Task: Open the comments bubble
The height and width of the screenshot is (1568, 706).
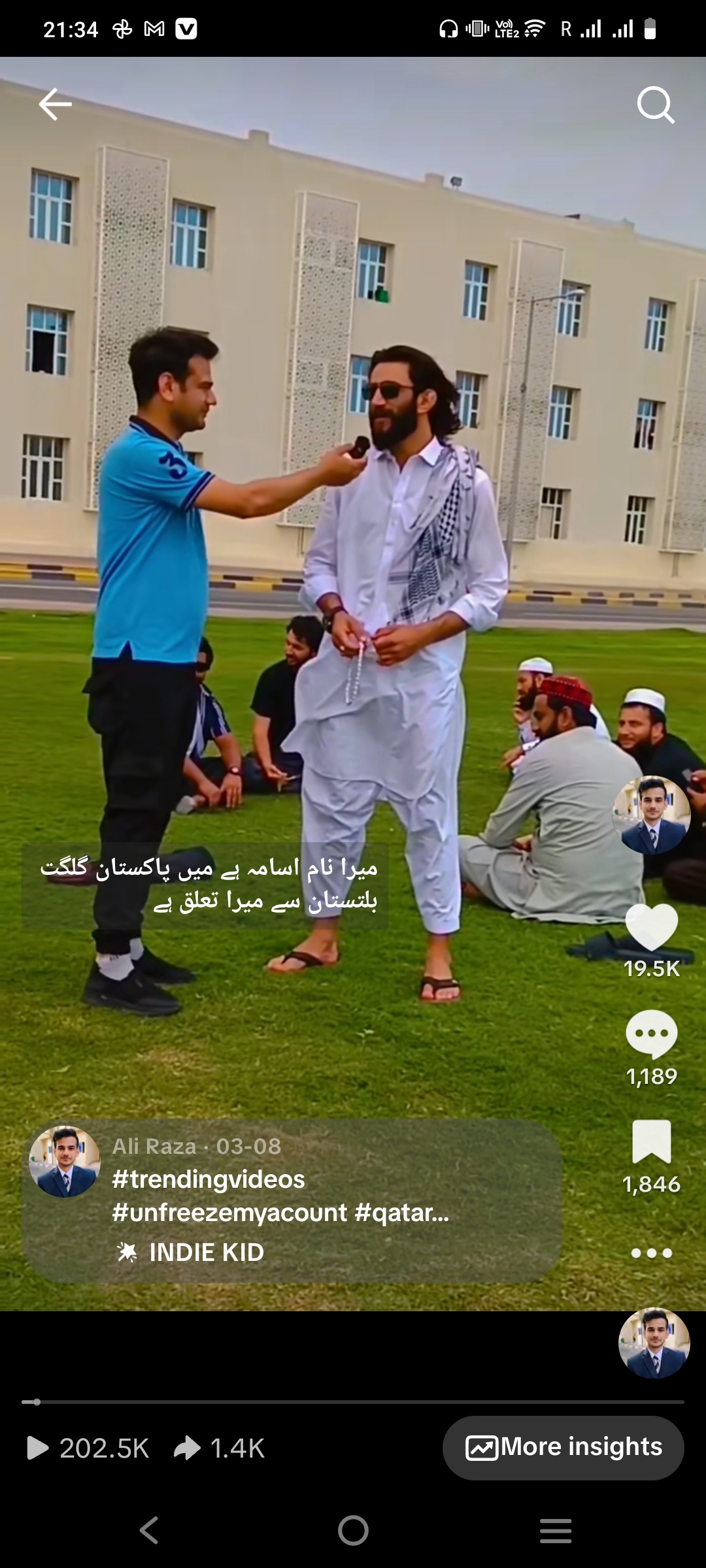Action: pyautogui.click(x=652, y=1034)
